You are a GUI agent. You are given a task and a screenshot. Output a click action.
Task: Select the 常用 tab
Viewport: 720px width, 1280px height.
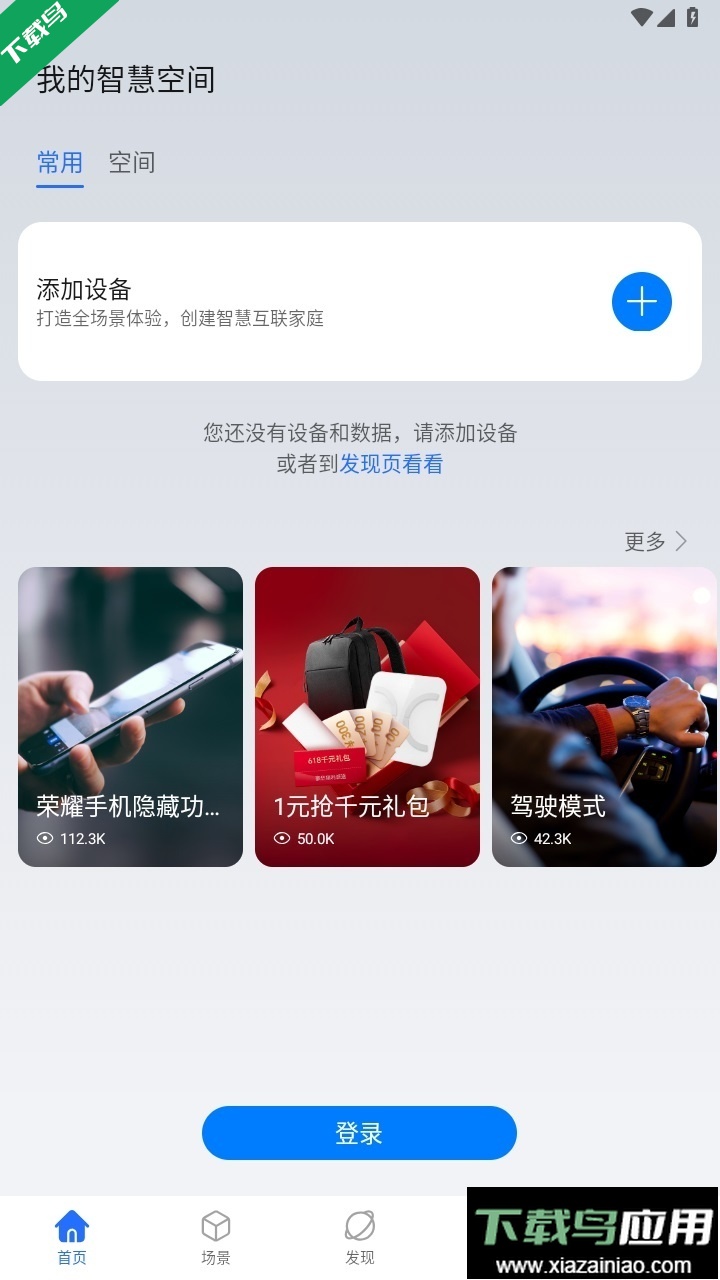(59, 163)
